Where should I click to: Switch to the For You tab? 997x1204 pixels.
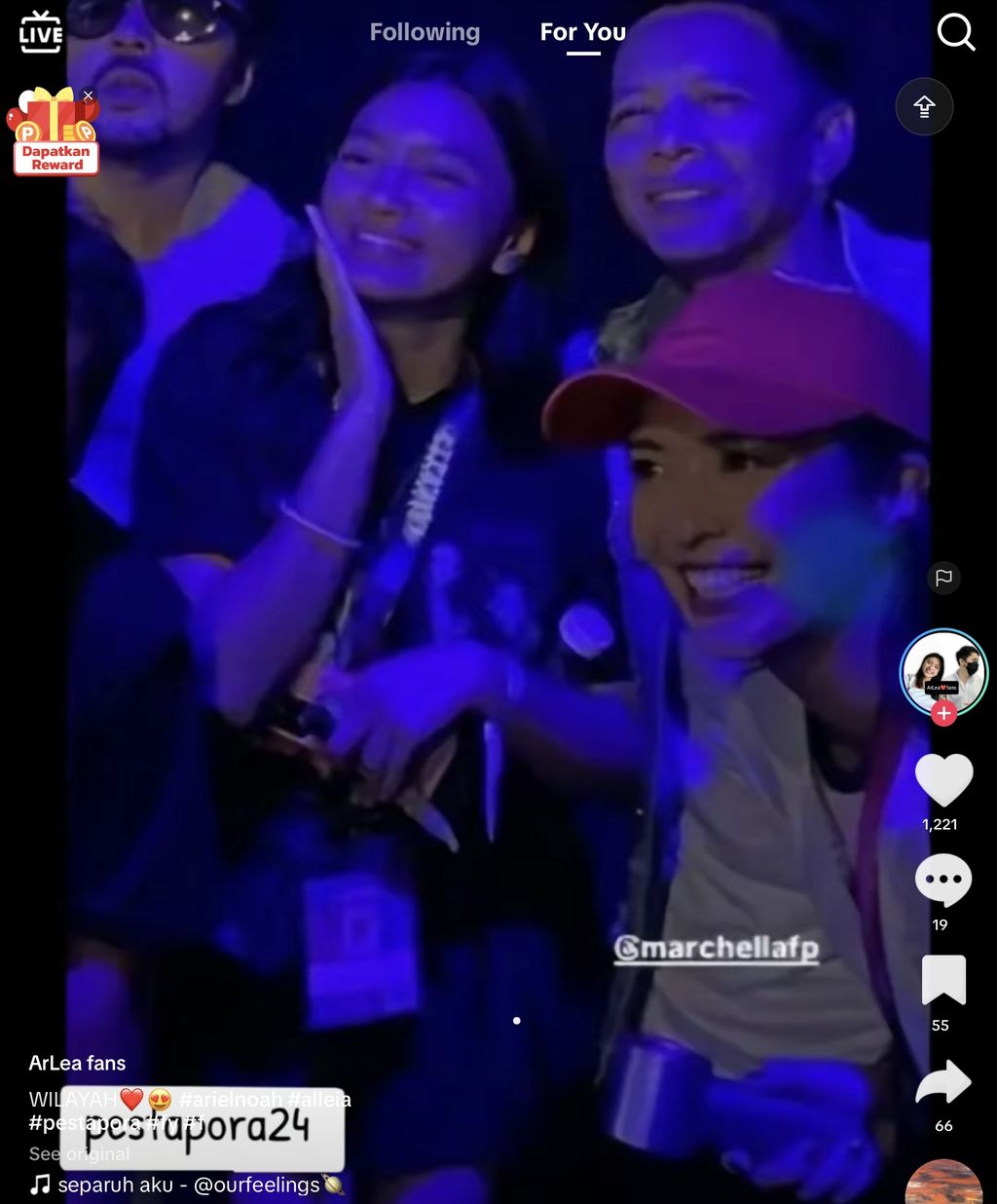pyautogui.click(x=582, y=32)
